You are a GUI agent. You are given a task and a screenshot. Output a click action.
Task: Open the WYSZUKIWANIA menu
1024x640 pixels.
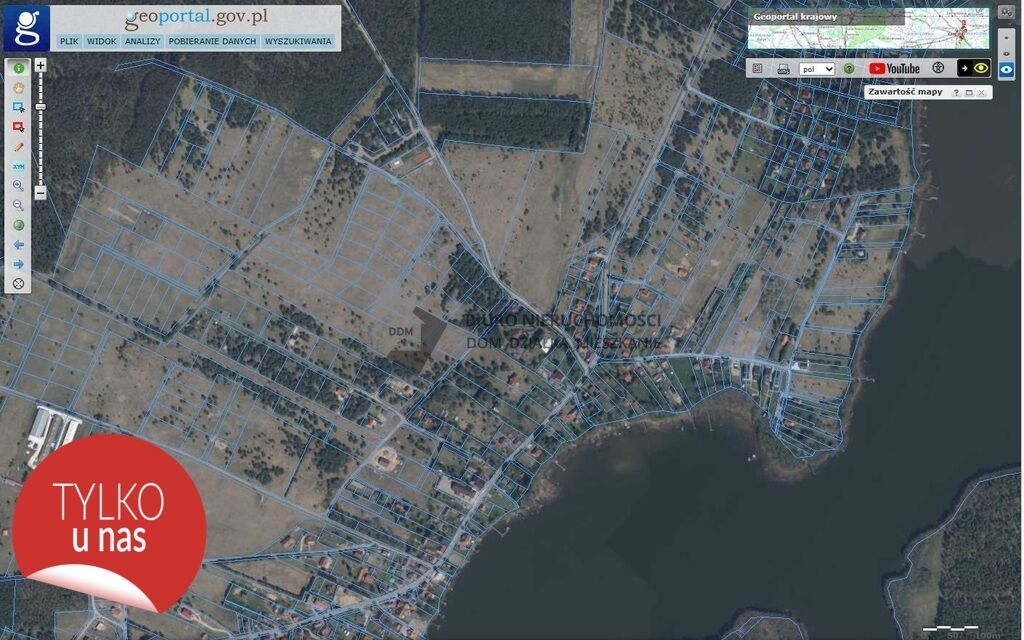coord(298,42)
